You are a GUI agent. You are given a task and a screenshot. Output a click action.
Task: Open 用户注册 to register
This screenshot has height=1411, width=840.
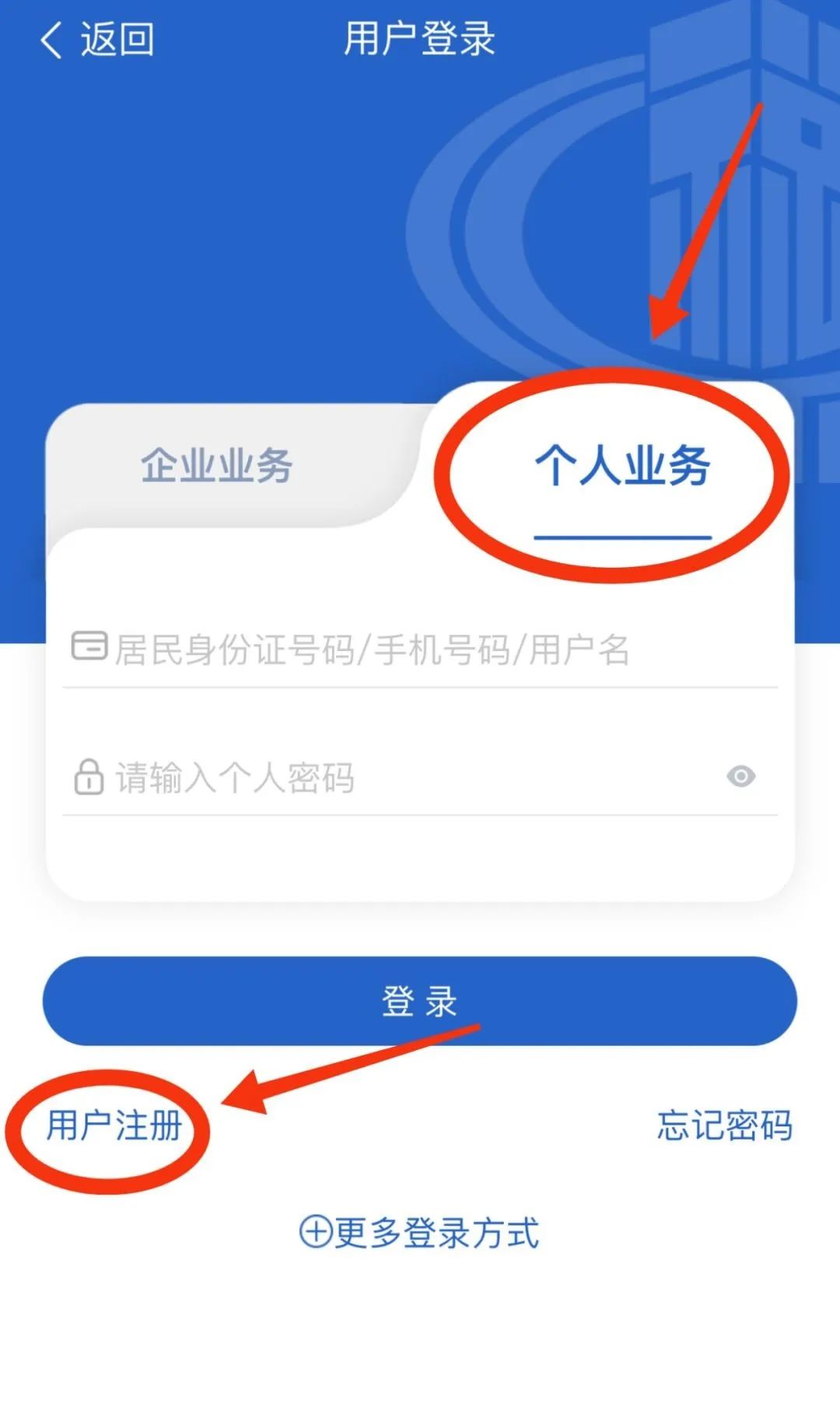coord(114,1126)
